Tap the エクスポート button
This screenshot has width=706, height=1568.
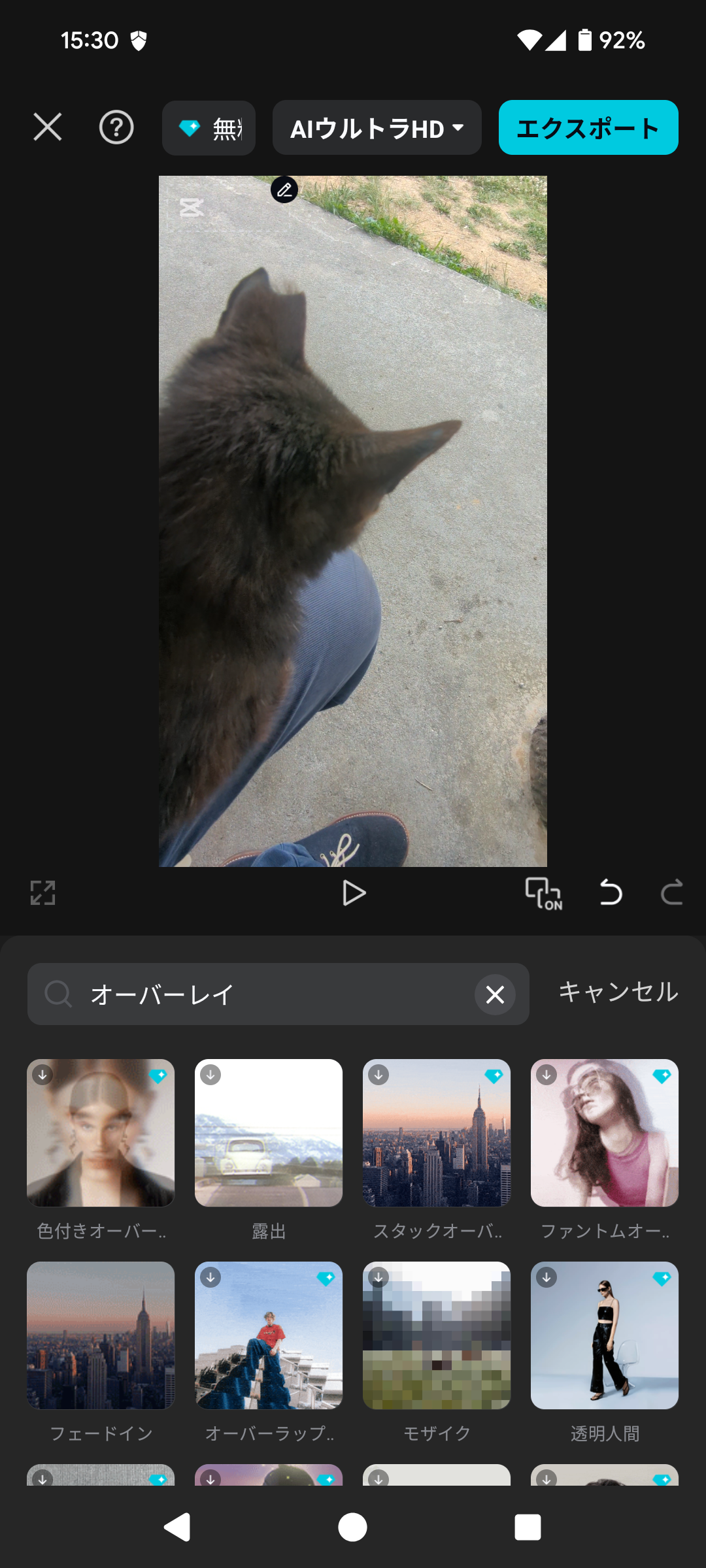coord(588,128)
